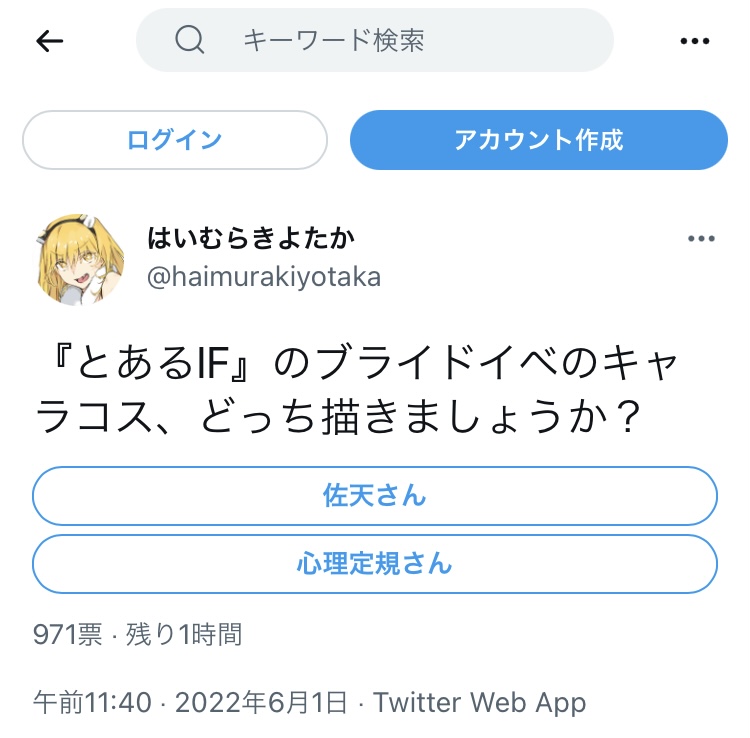Go back with the arrow icon
Screen dimensions: 750x738
[x=50, y=41]
